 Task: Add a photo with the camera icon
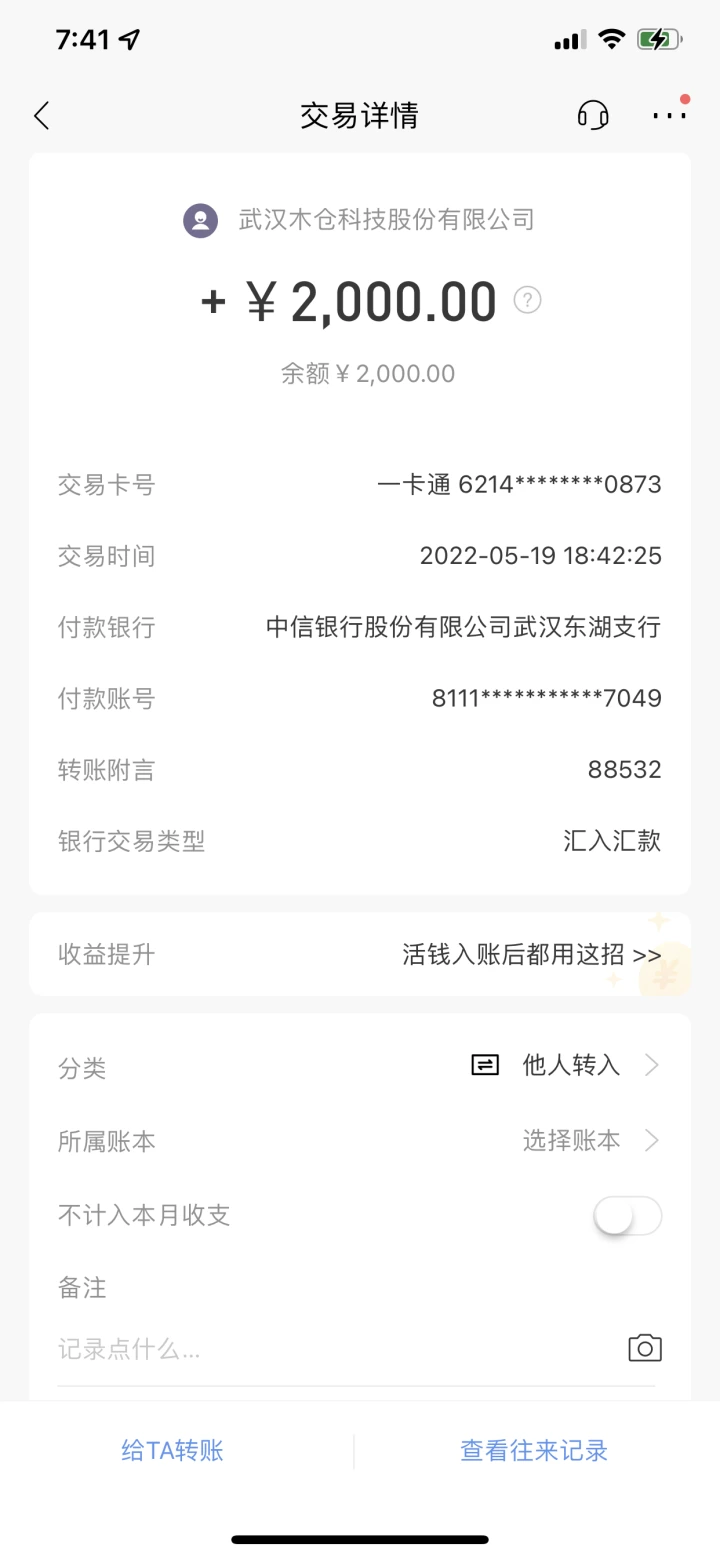click(645, 1349)
